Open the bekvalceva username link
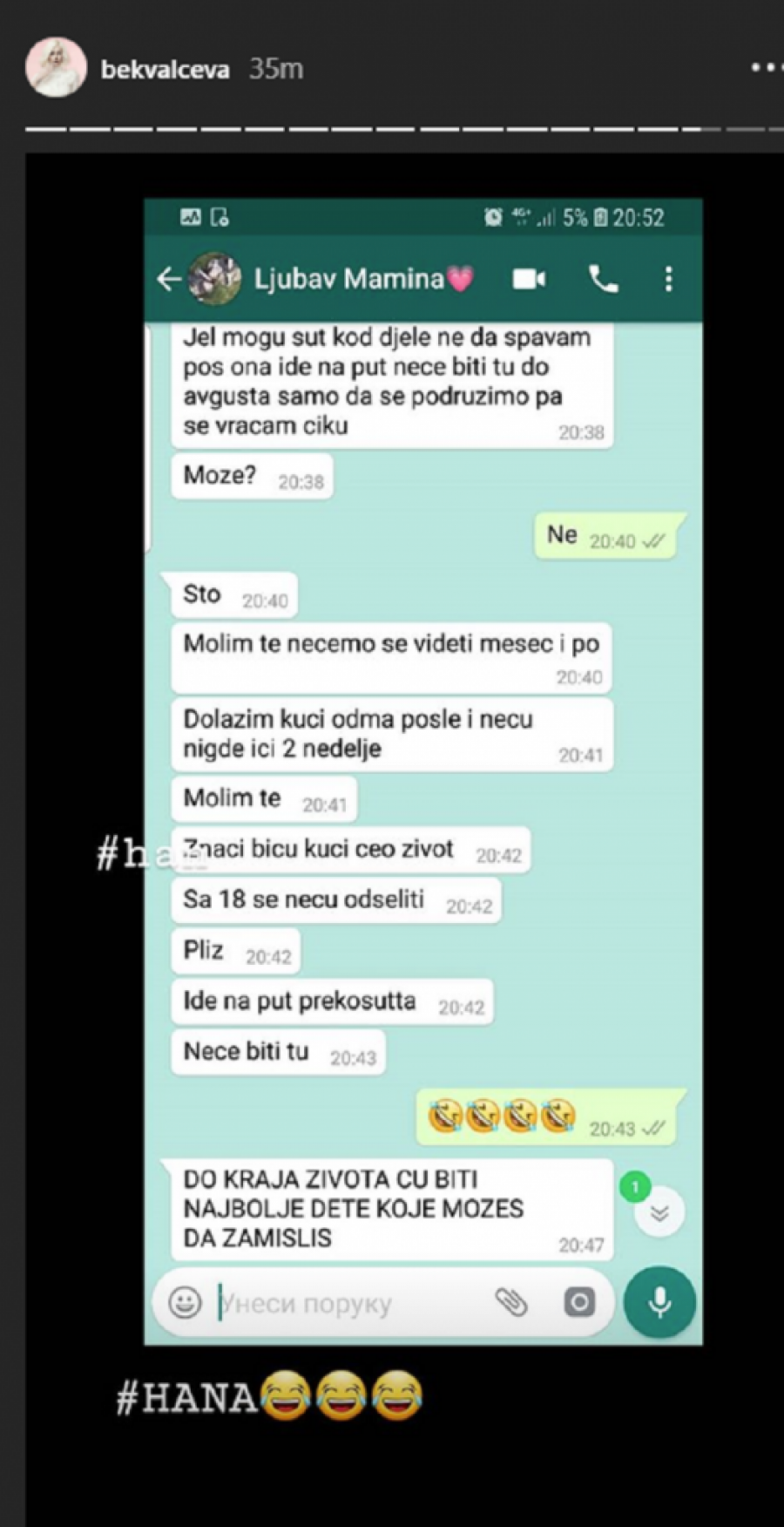 (x=165, y=69)
